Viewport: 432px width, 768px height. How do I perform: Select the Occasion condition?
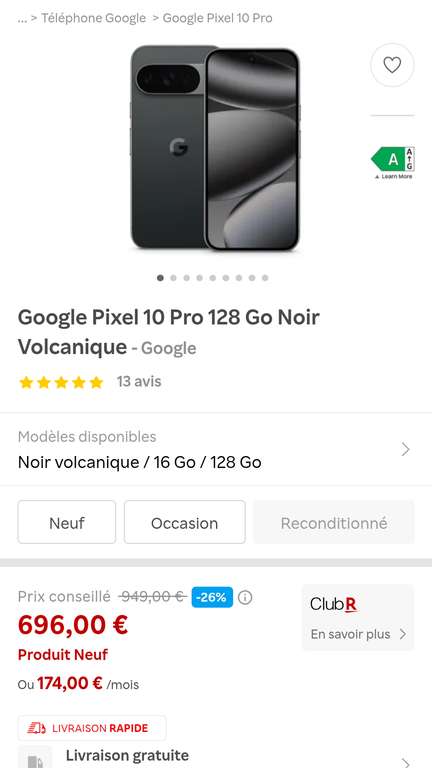184,522
